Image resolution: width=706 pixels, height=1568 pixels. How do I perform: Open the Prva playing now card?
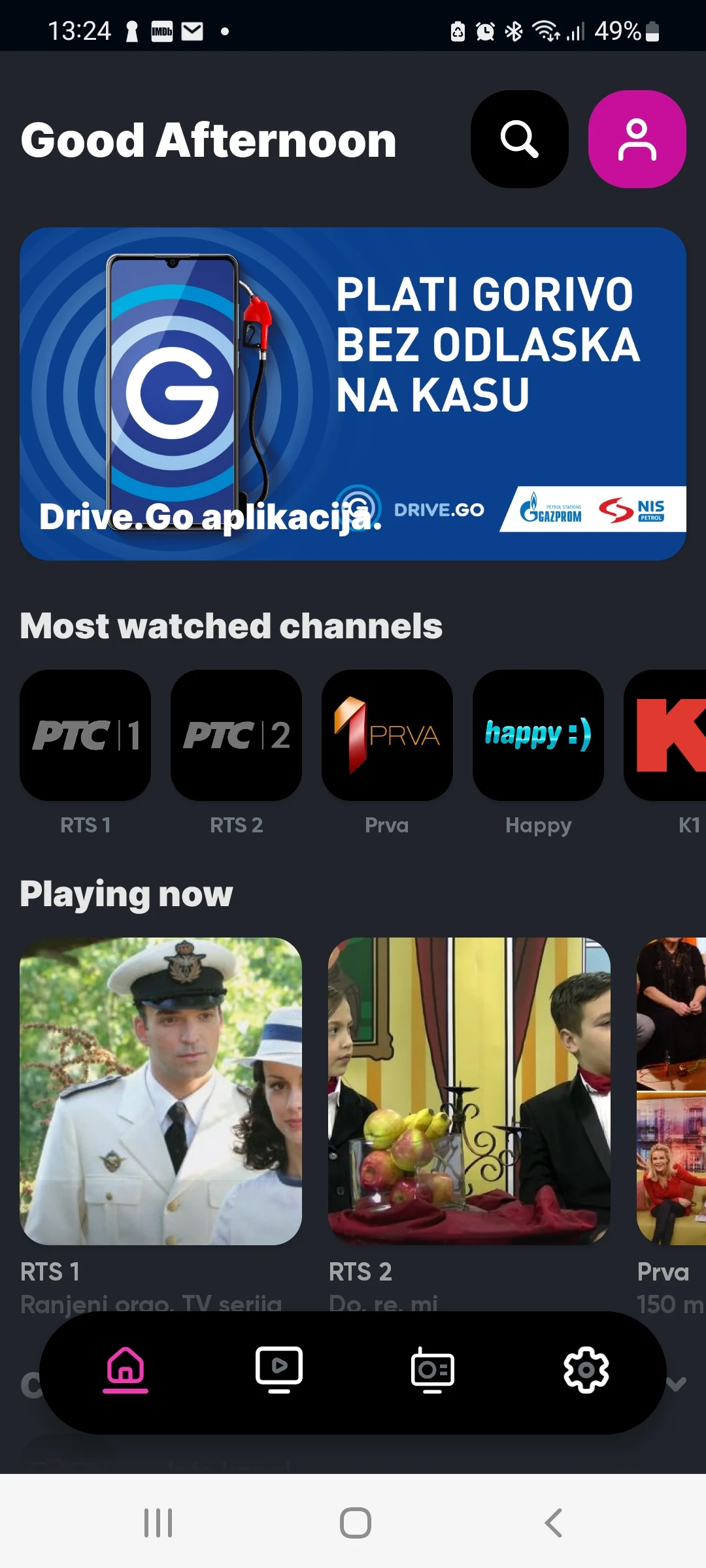672,1091
